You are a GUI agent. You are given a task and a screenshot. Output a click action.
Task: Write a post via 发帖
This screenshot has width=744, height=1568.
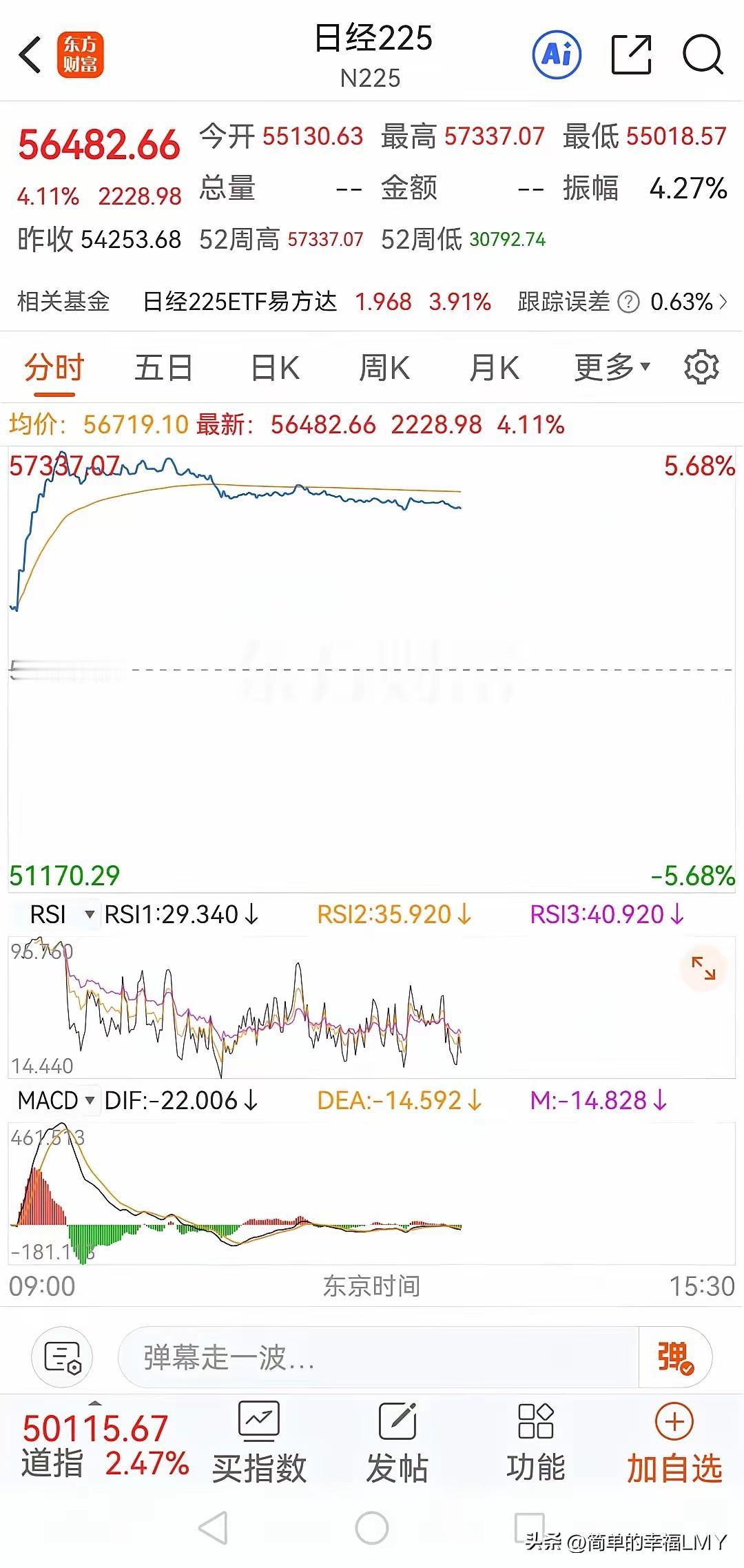tap(397, 1442)
